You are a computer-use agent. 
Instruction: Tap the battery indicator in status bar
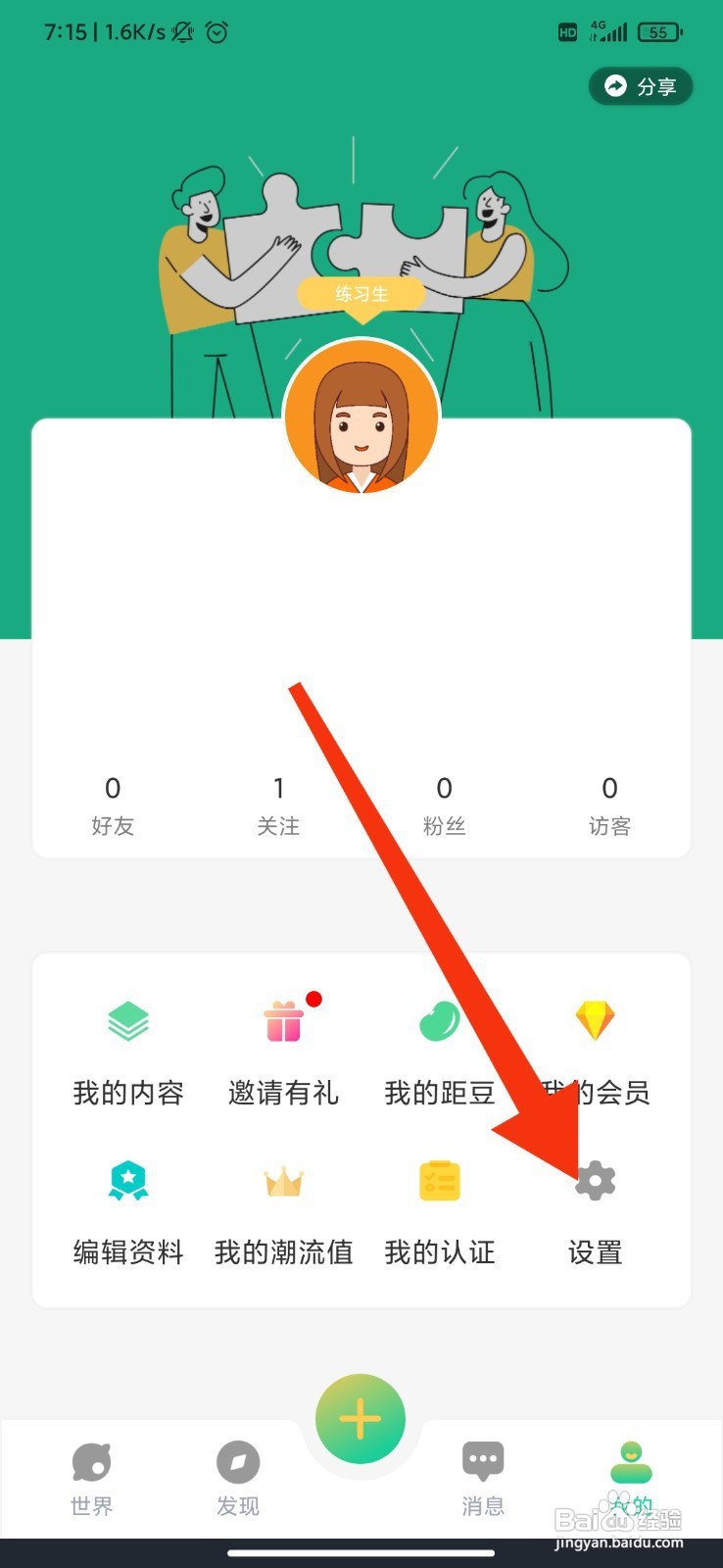coord(658,32)
